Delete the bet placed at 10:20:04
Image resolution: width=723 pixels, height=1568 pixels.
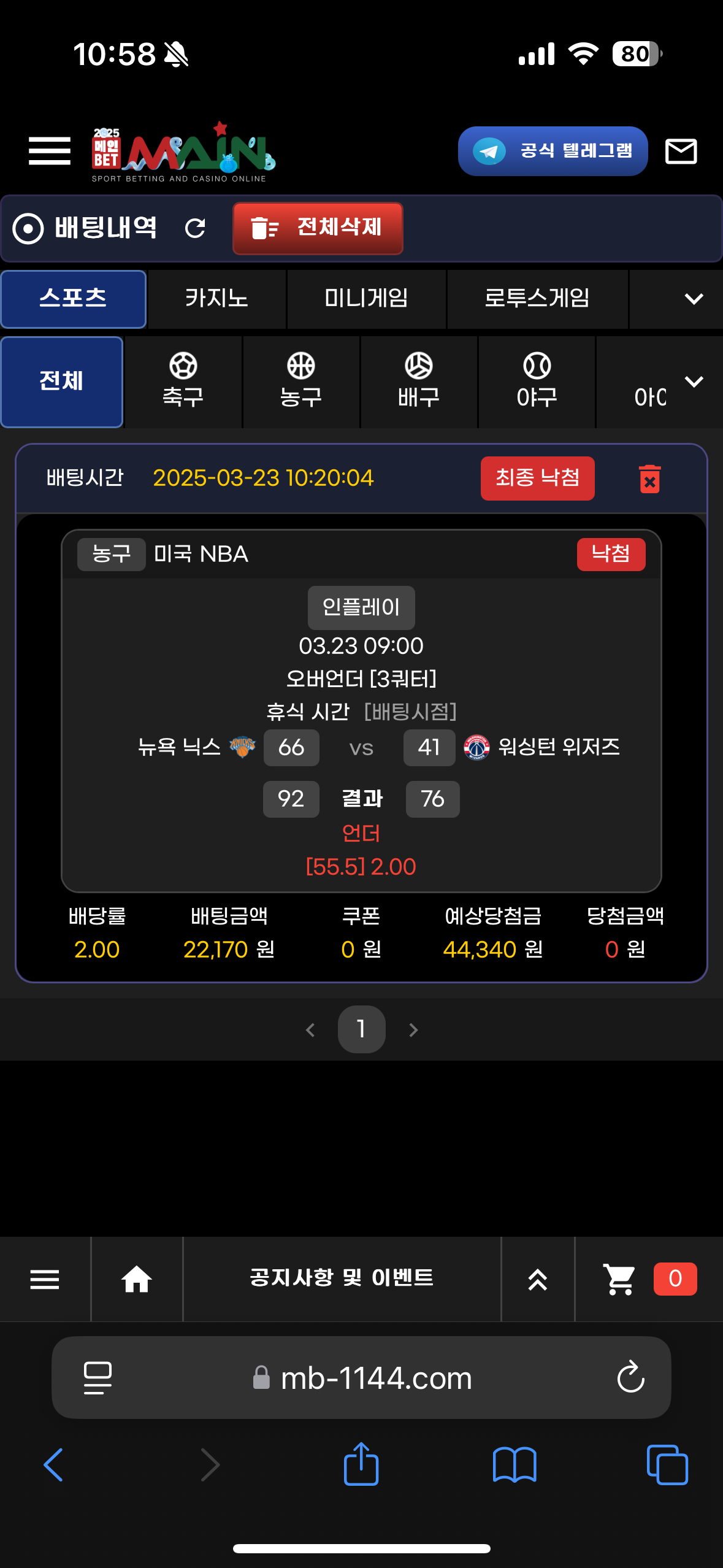[649, 478]
